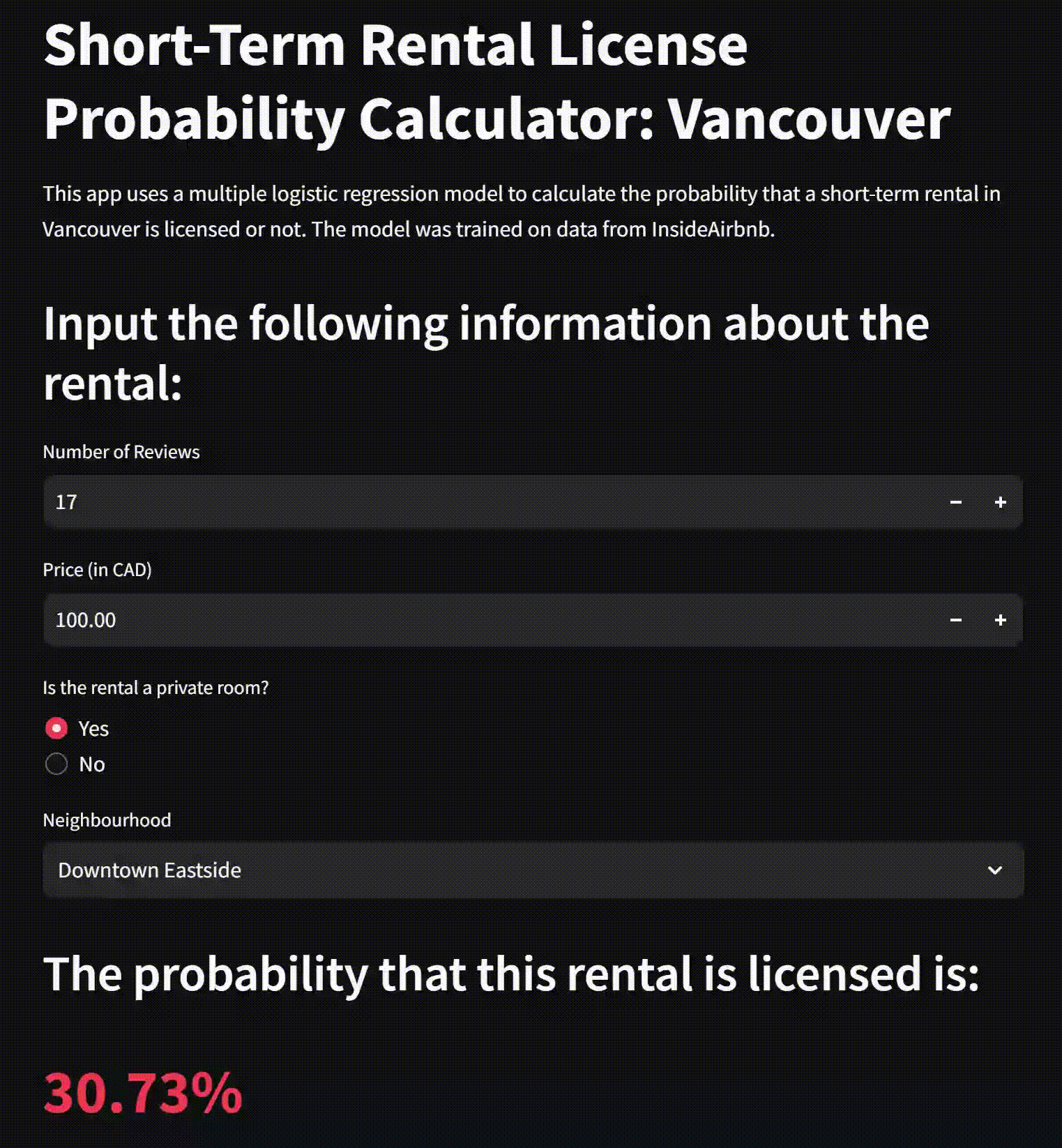Increase the Price in CAD
The width and height of the screenshot is (1062, 1148).
click(x=1000, y=620)
